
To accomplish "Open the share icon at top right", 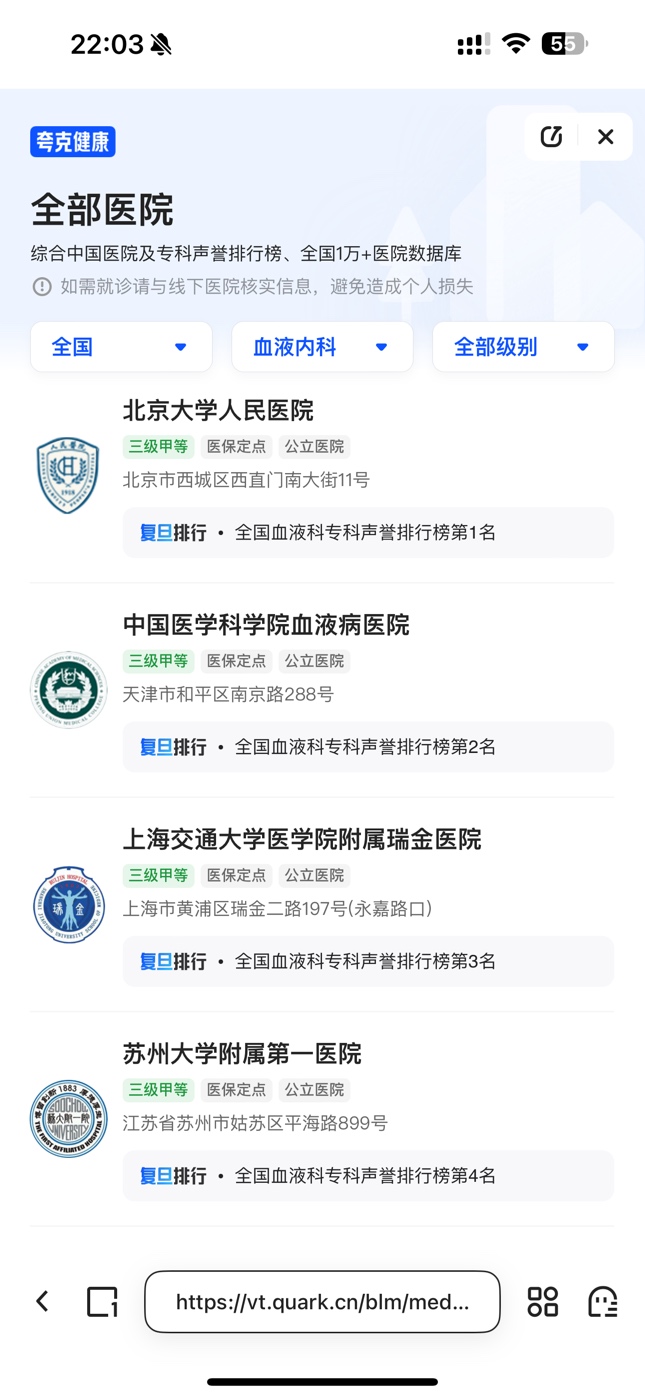I will [x=551, y=137].
